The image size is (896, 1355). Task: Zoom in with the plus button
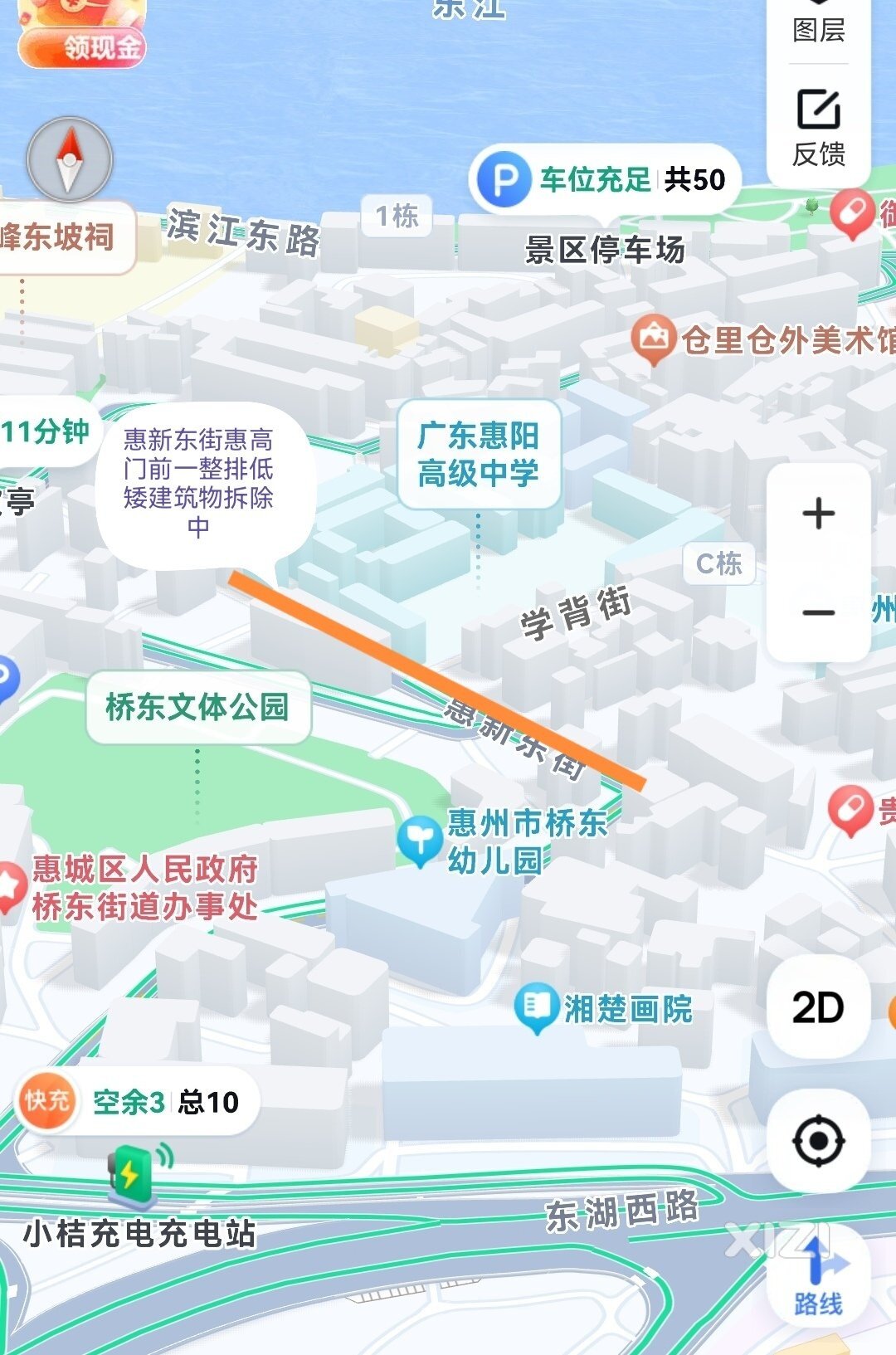click(818, 514)
